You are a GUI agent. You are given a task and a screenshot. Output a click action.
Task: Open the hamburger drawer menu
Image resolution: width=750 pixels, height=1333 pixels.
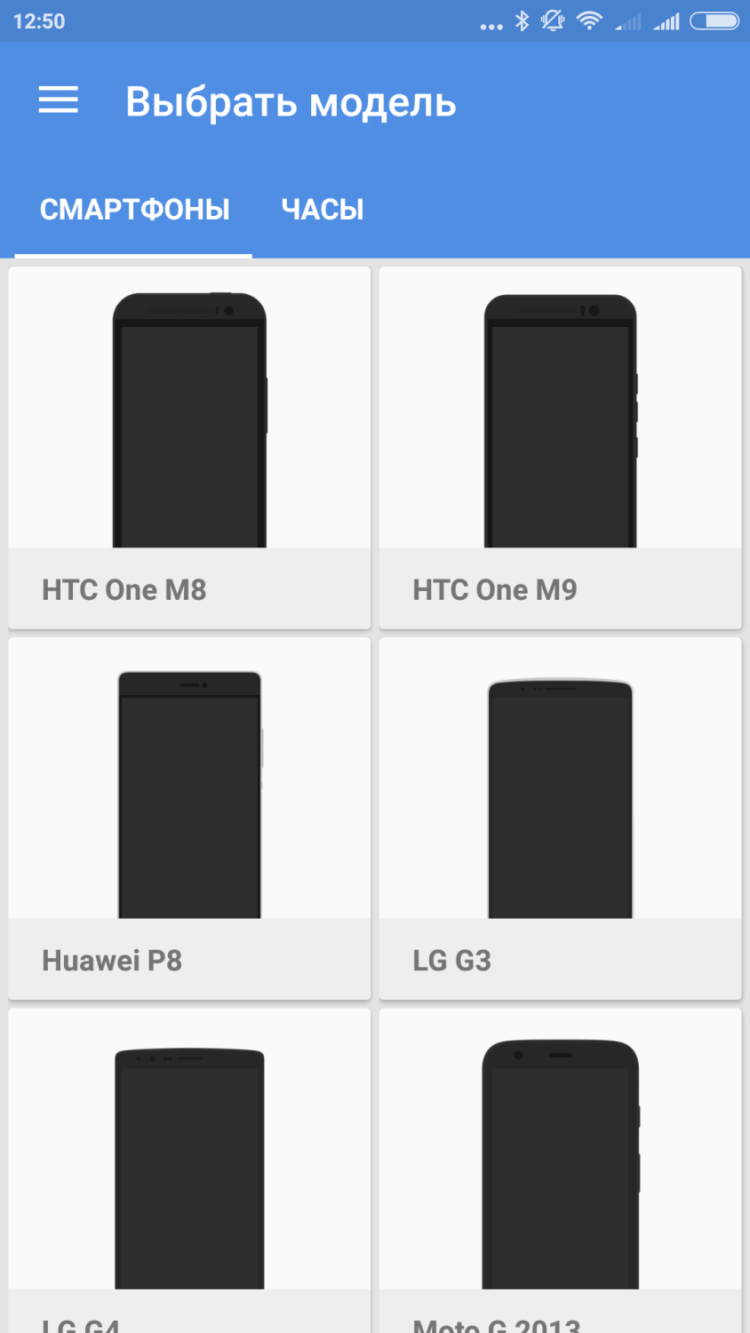pyautogui.click(x=58, y=100)
